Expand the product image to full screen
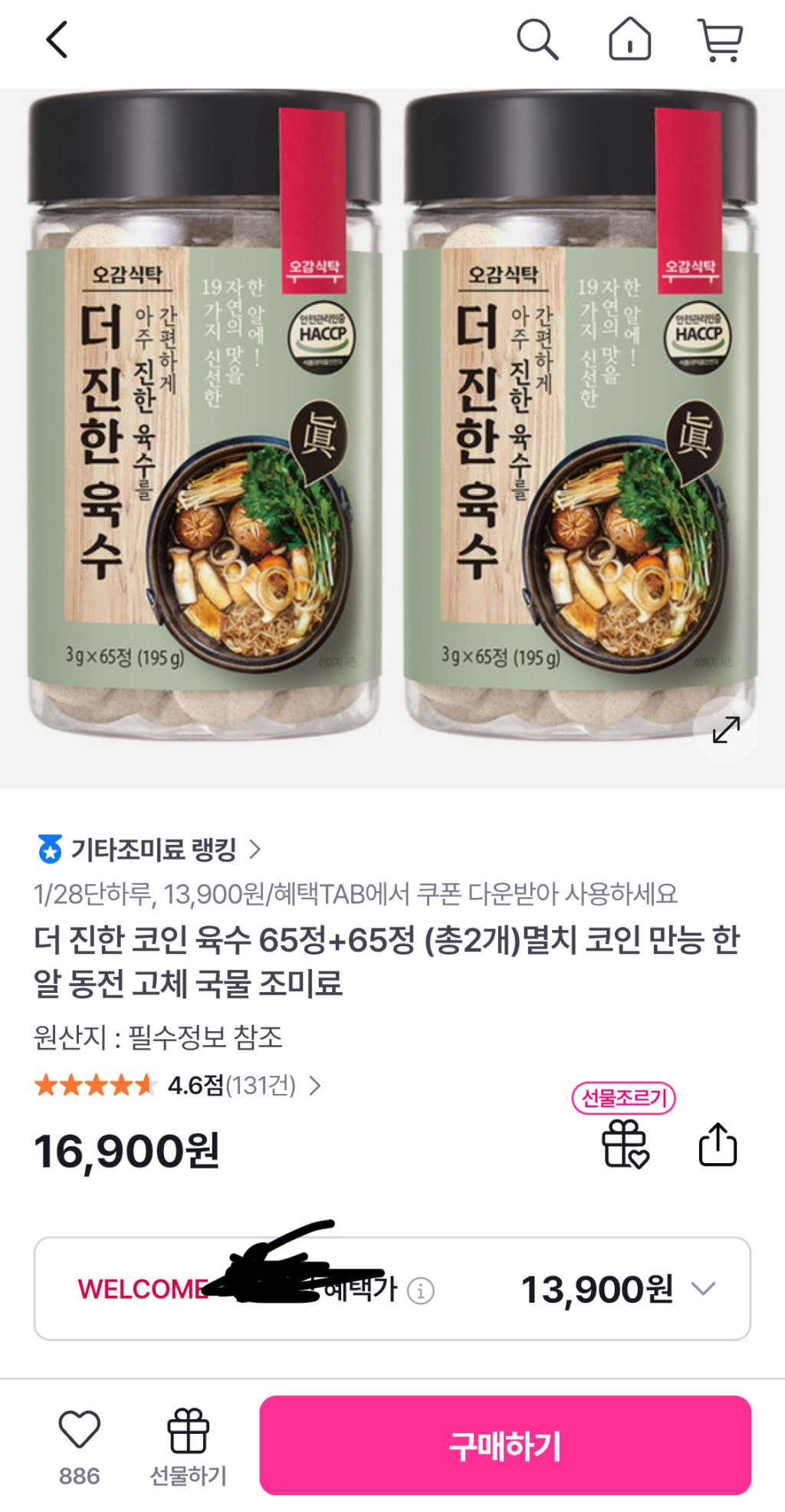This screenshot has height=1512, width=785. [725, 729]
